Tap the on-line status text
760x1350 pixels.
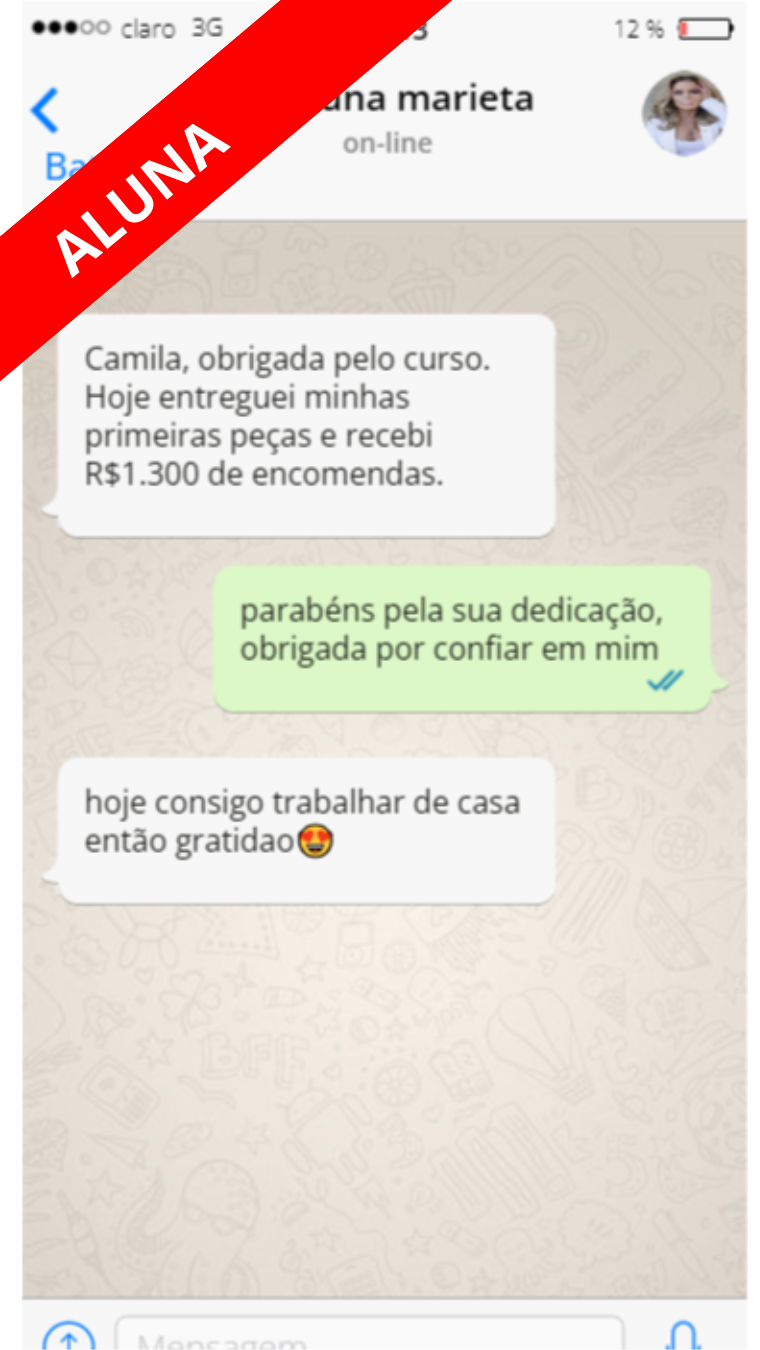pyautogui.click(x=392, y=143)
